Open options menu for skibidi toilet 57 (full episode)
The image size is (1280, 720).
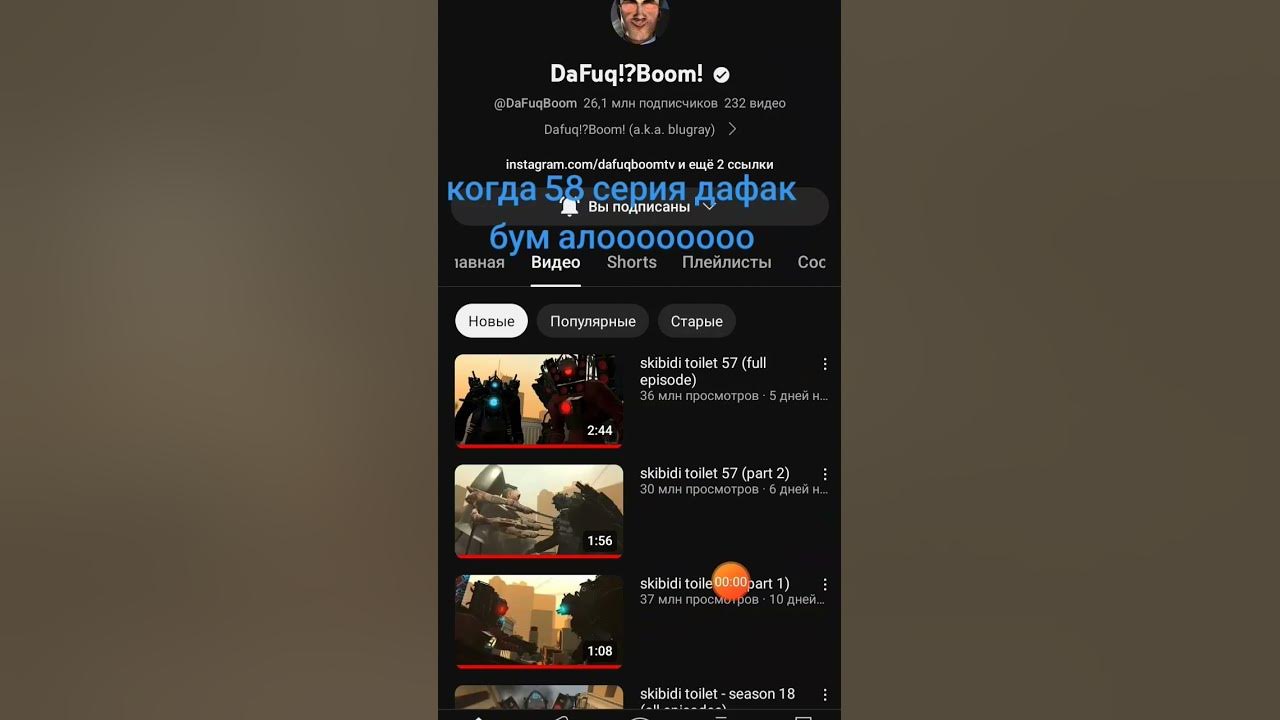coord(825,364)
